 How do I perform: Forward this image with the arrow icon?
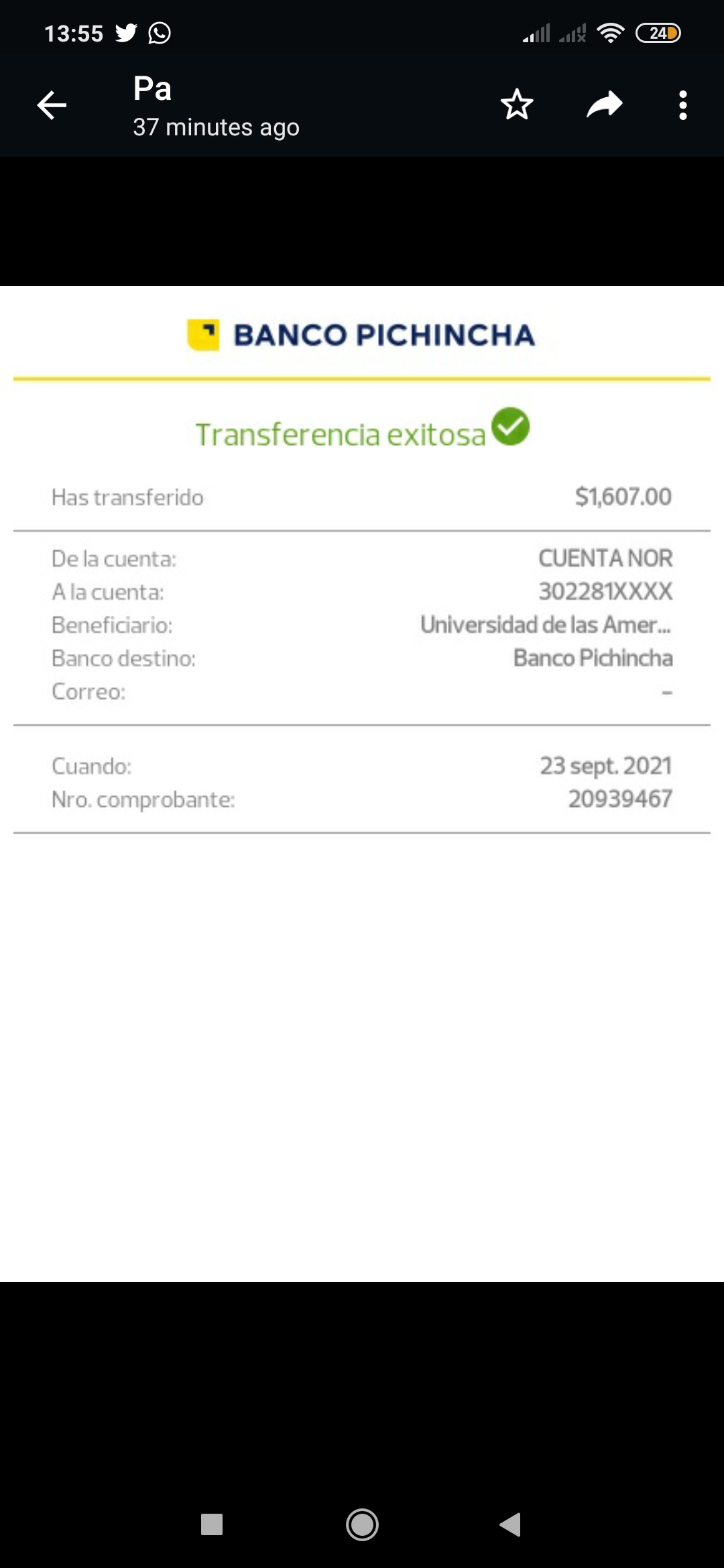(605, 105)
